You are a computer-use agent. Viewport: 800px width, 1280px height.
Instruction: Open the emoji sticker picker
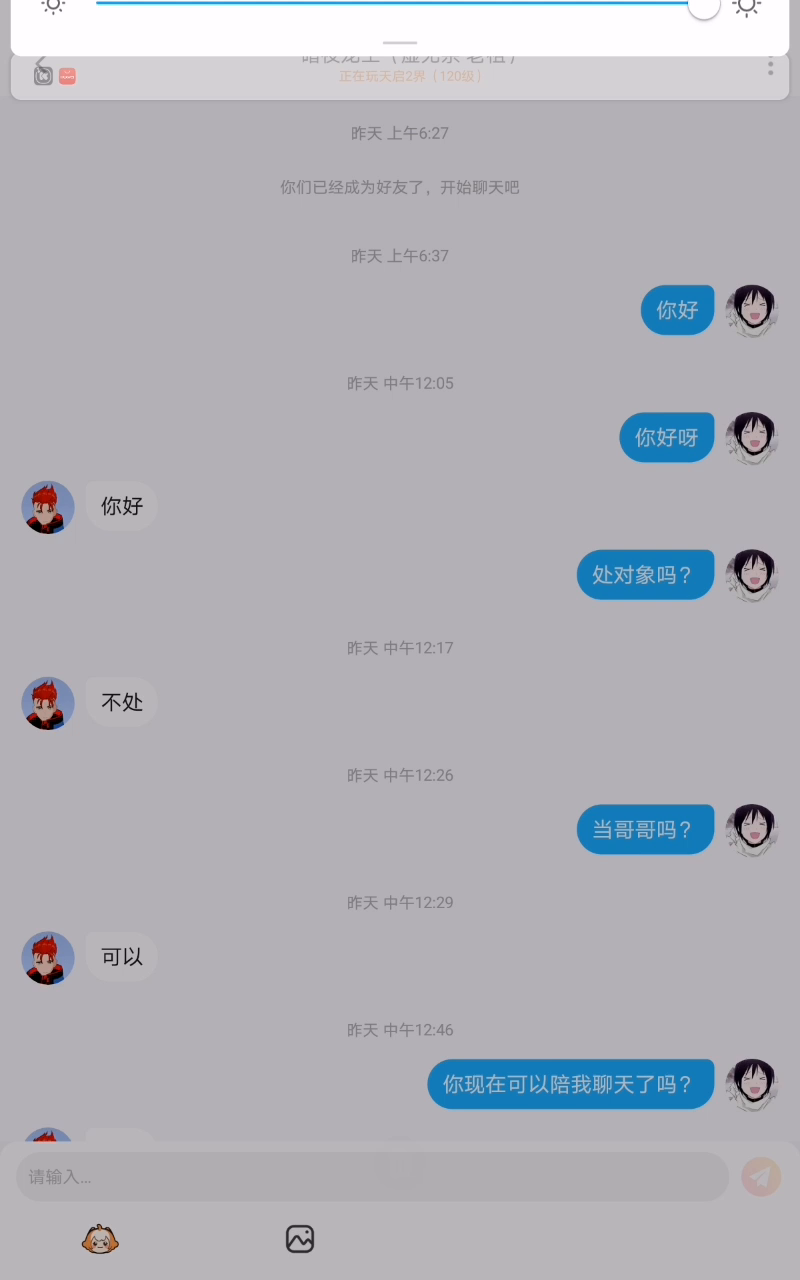pos(100,1239)
